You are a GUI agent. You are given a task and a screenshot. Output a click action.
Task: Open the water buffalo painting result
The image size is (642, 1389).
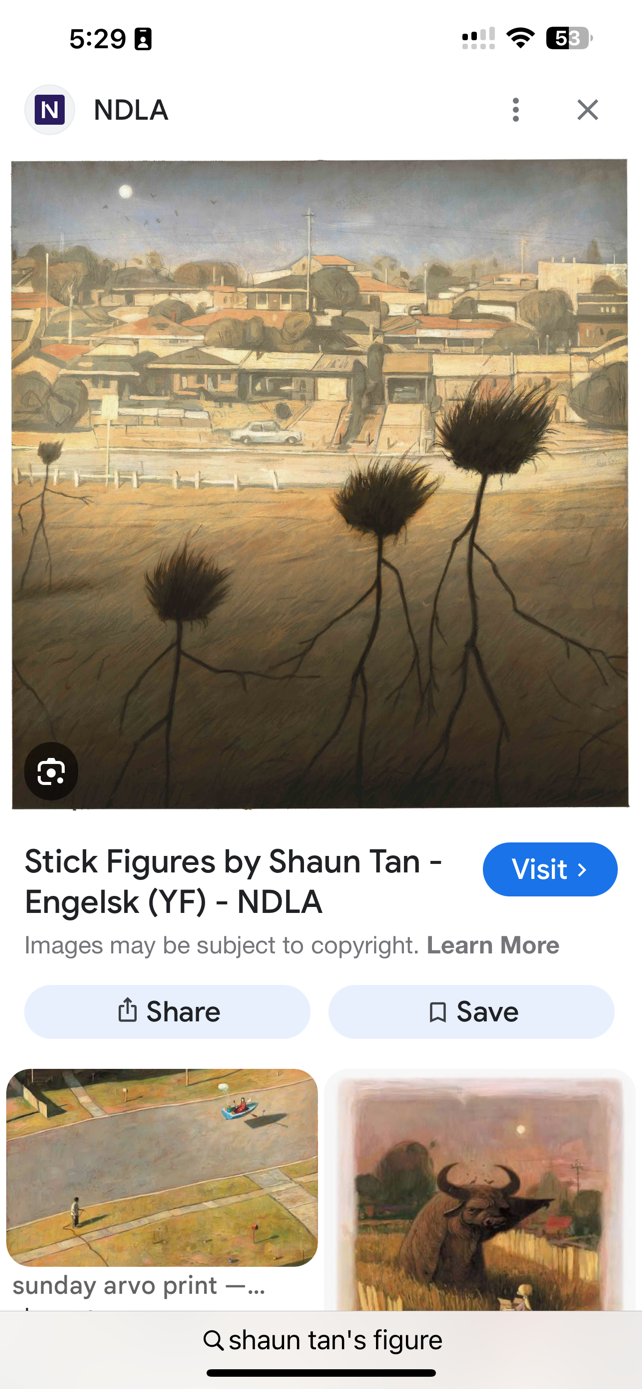[479, 1190]
